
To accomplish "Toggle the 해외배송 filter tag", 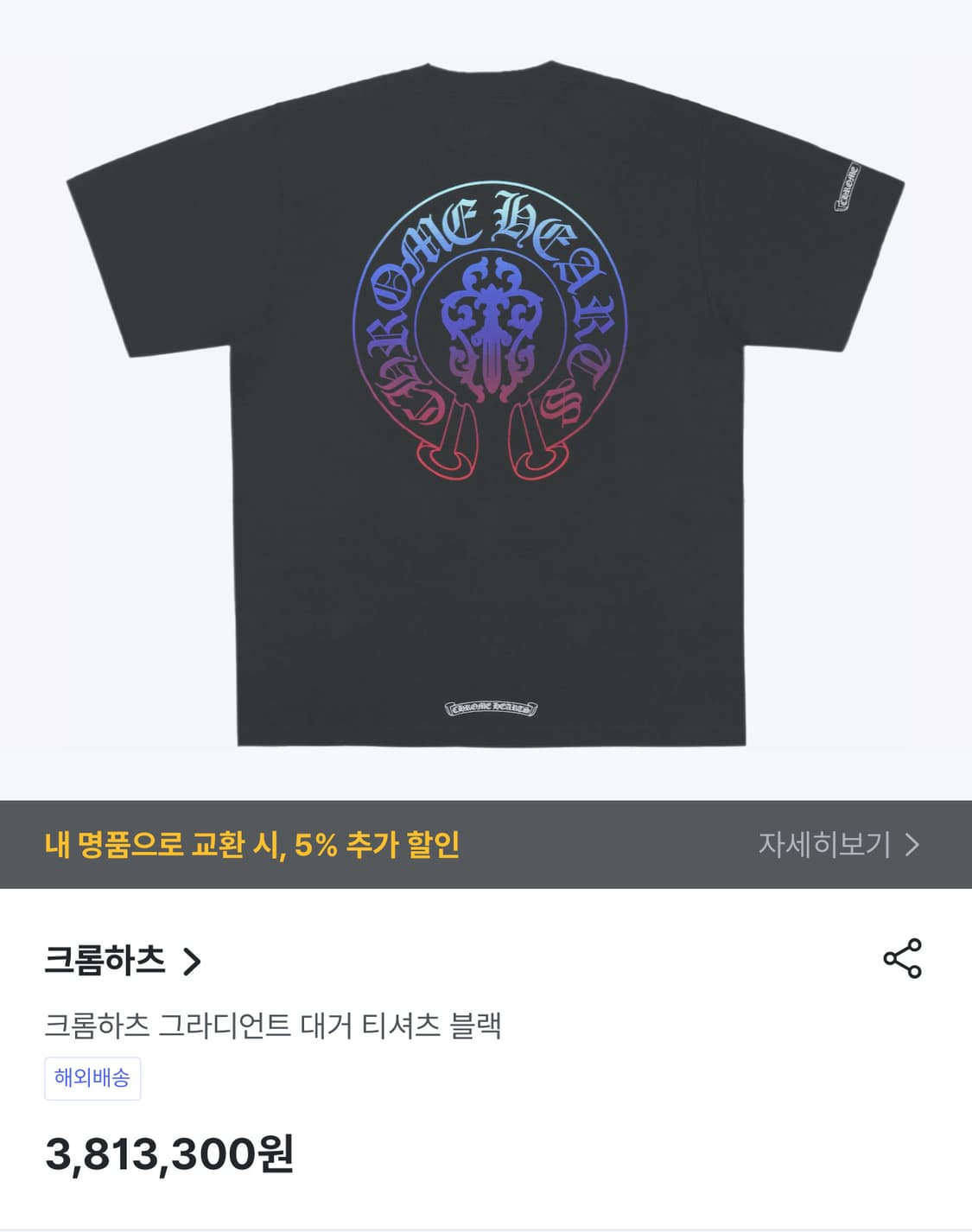I will pos(92,1077).
